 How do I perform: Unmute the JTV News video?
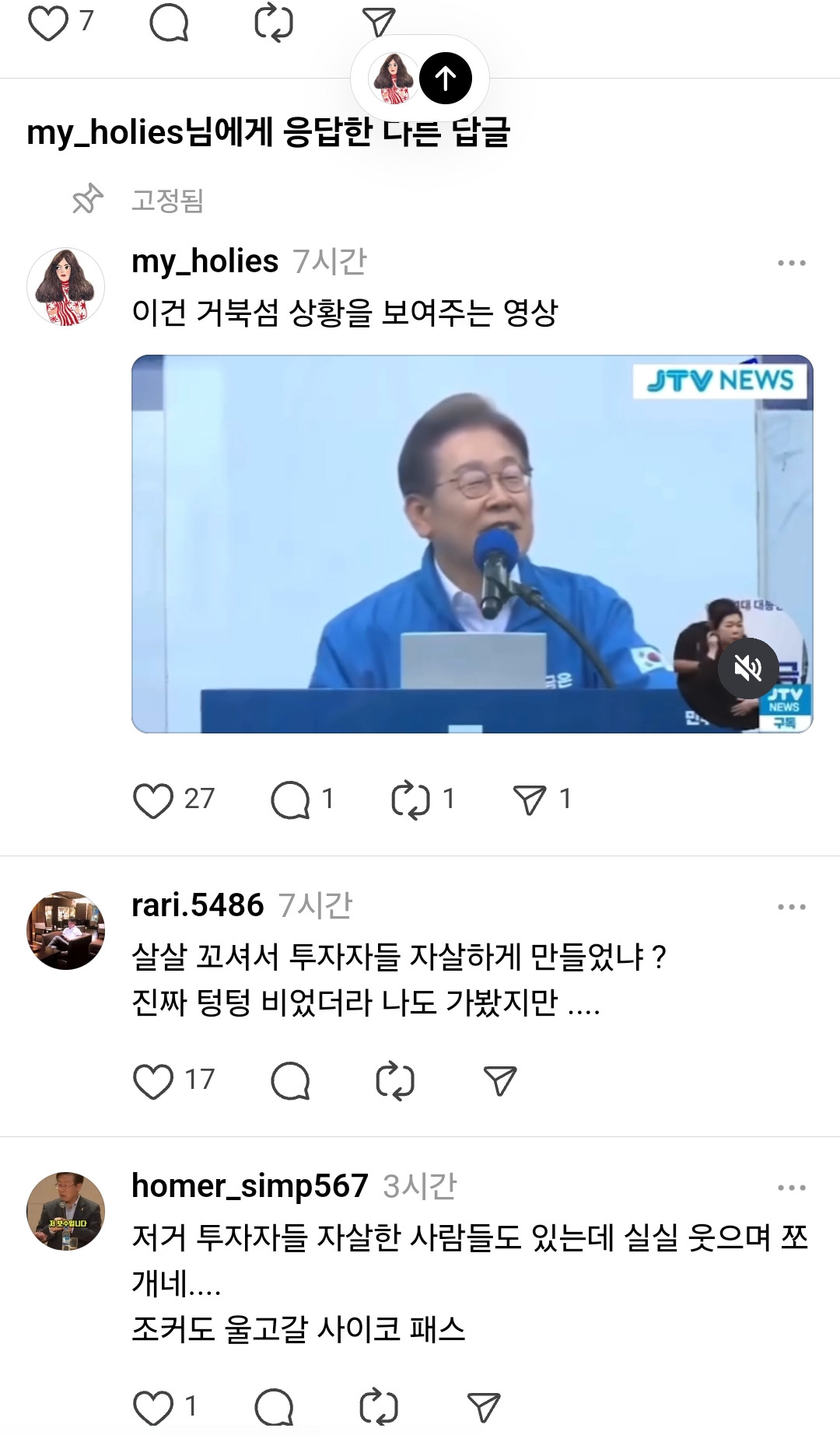pyautogui.click(x=747, y=667)
